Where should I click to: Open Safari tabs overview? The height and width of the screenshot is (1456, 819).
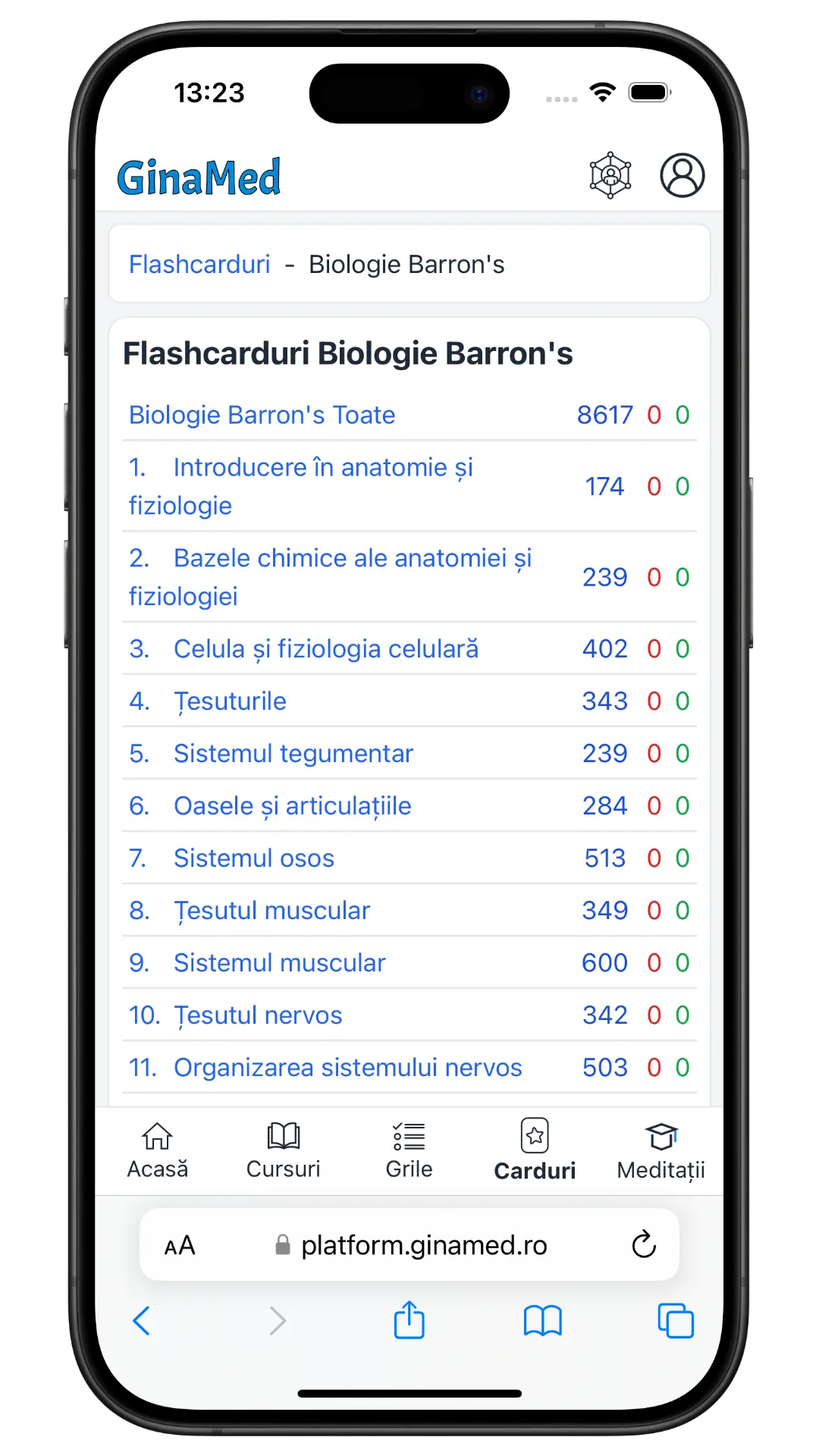pos(676,1320)
